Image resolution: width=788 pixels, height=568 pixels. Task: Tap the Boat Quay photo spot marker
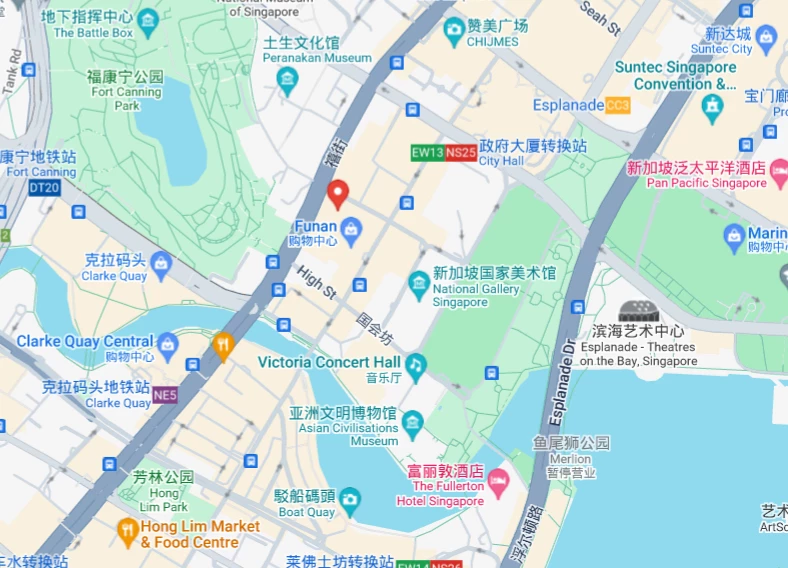click(x=349, y=498)
